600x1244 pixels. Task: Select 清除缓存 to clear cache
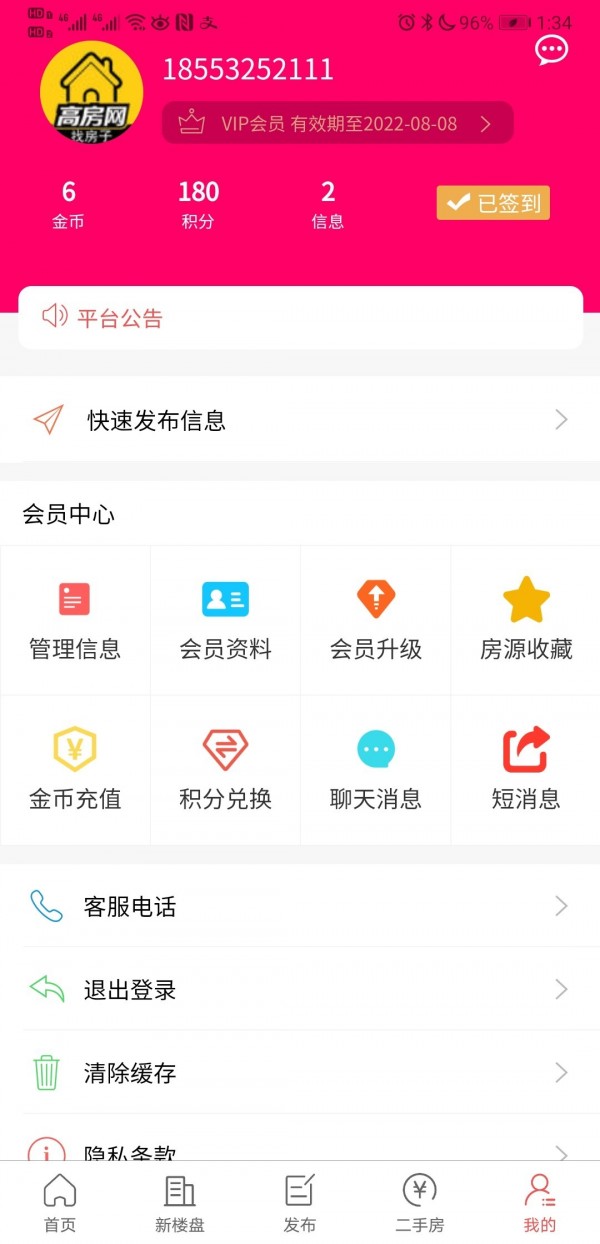point(300,1073)
